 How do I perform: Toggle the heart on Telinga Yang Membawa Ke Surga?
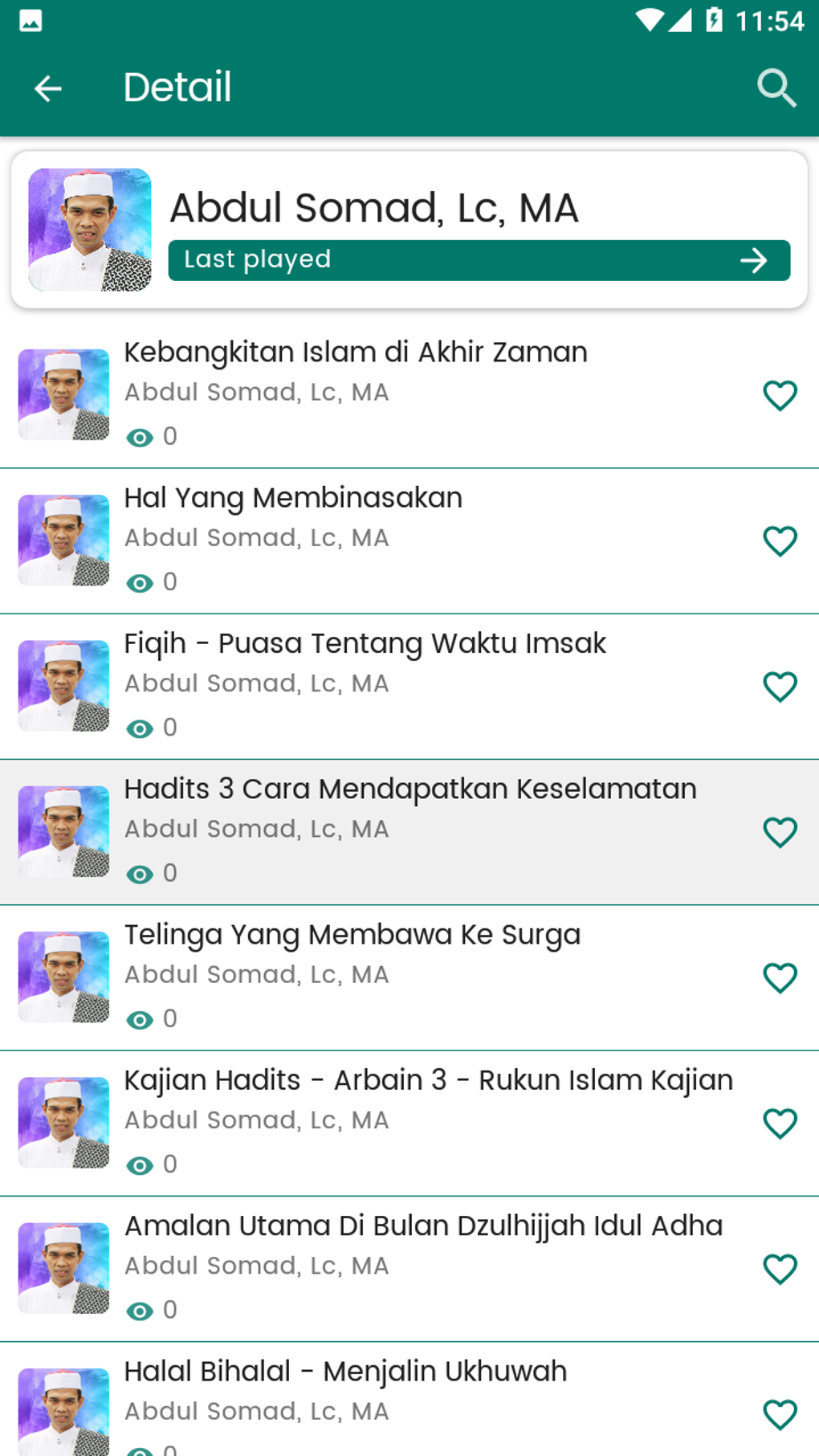[x=779, y=977]
